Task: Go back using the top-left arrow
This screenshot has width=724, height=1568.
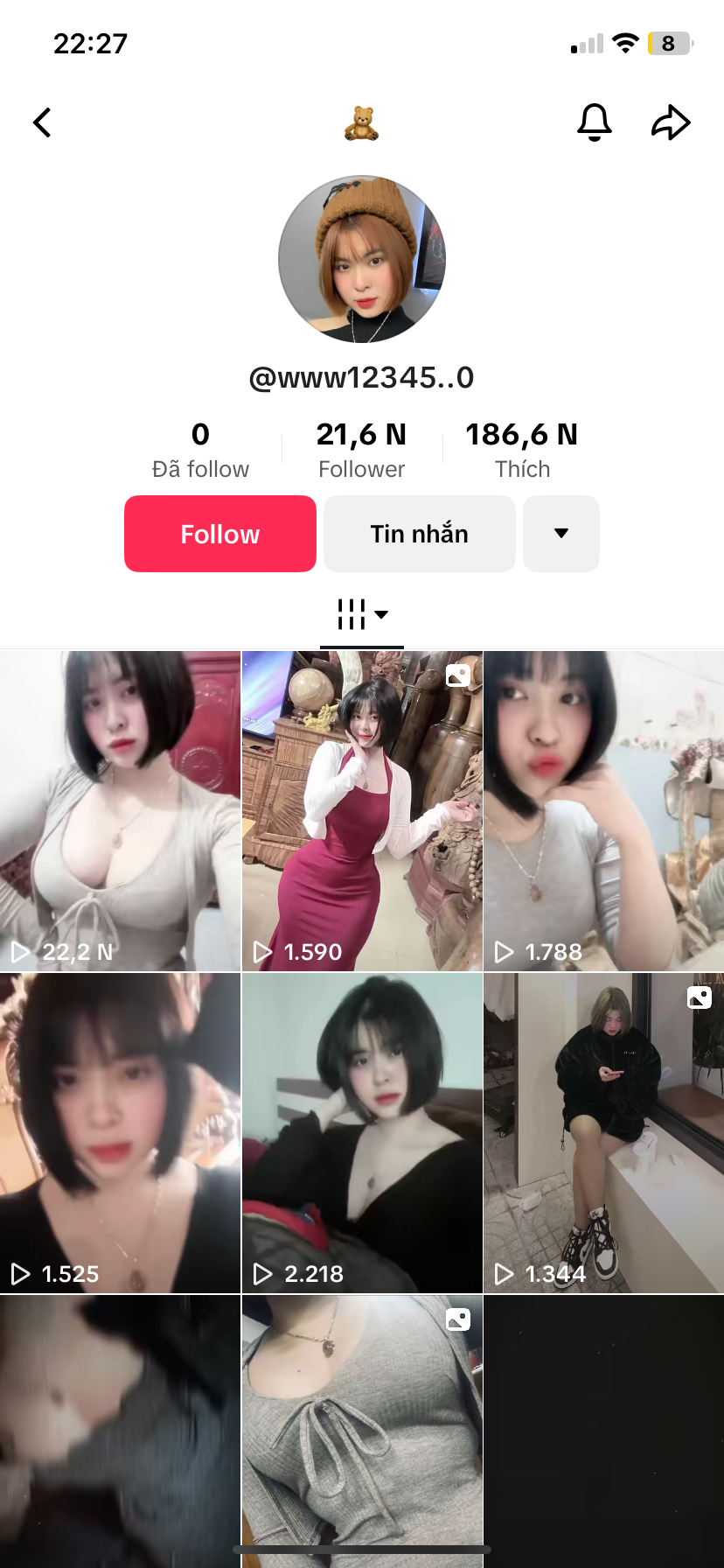Action: coord(42,122)
